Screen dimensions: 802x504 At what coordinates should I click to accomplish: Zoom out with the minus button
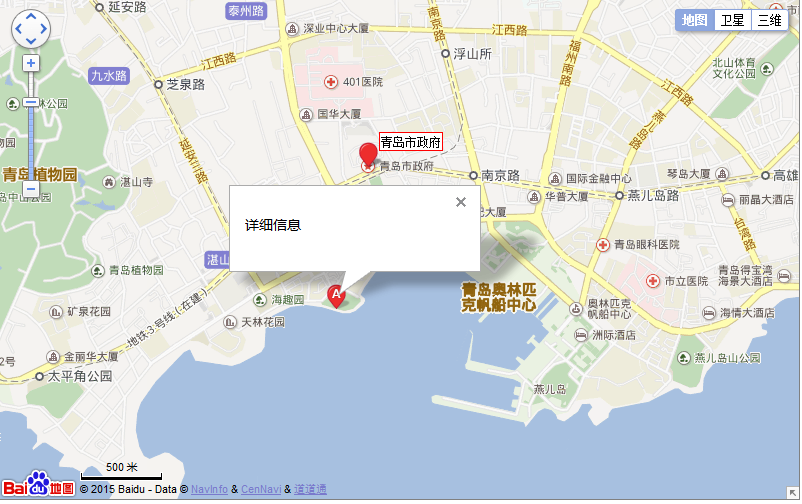point(31,188)
